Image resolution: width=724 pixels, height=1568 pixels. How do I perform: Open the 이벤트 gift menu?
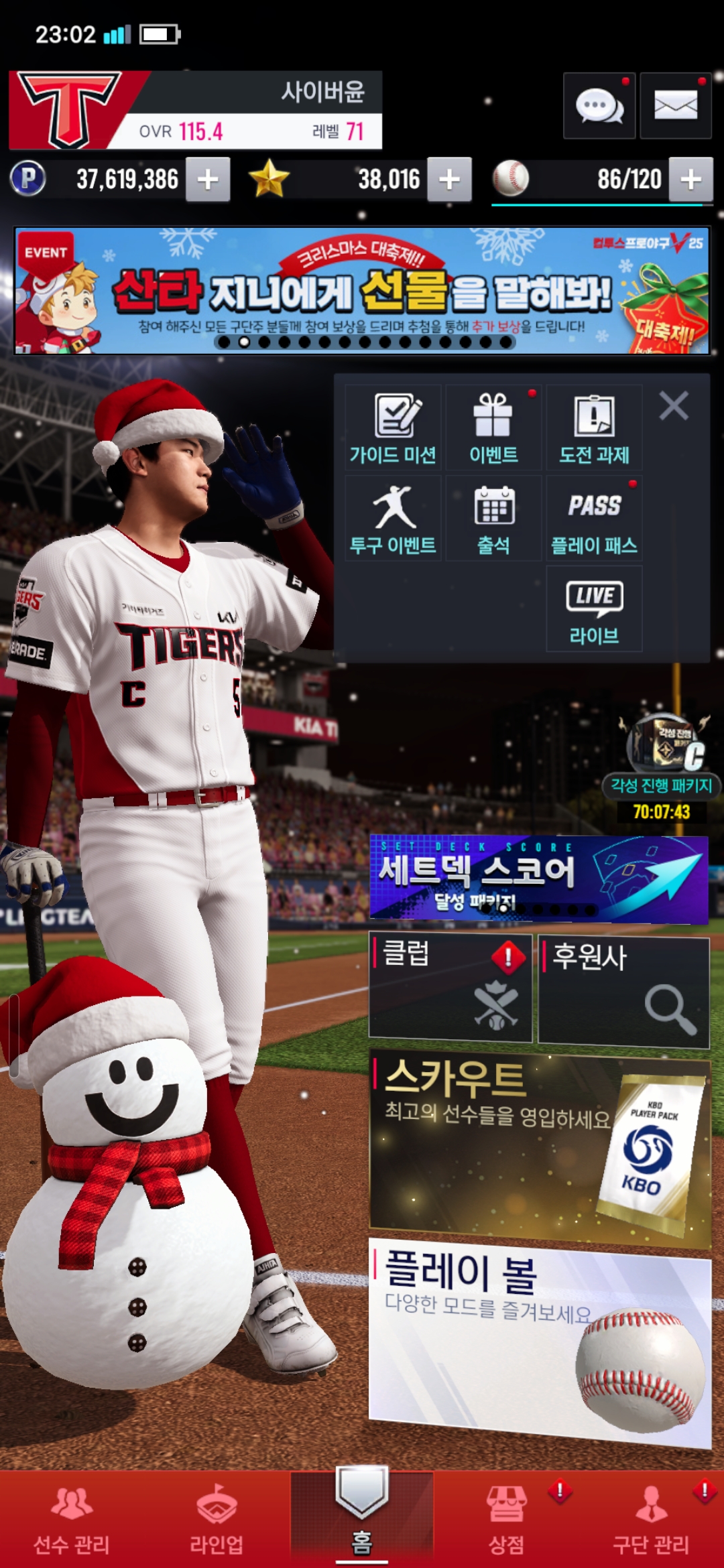[493, 428]
